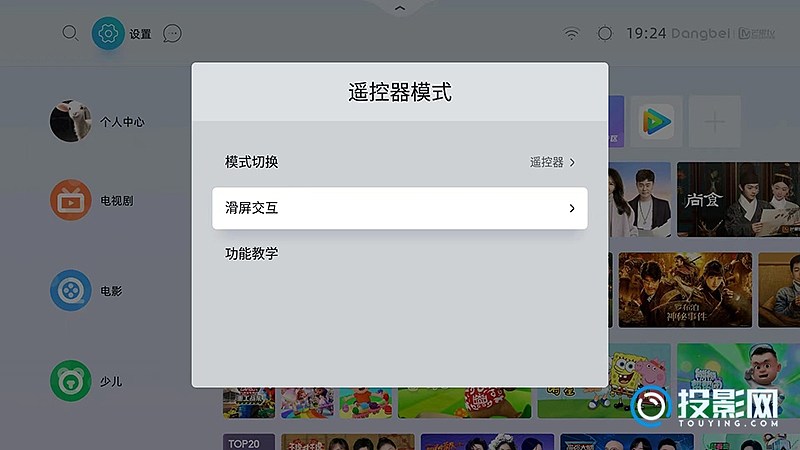Viewport: 800px width, 450px height.
Task: Open 功能教学 tutorial row
Action: pos(399,254)
